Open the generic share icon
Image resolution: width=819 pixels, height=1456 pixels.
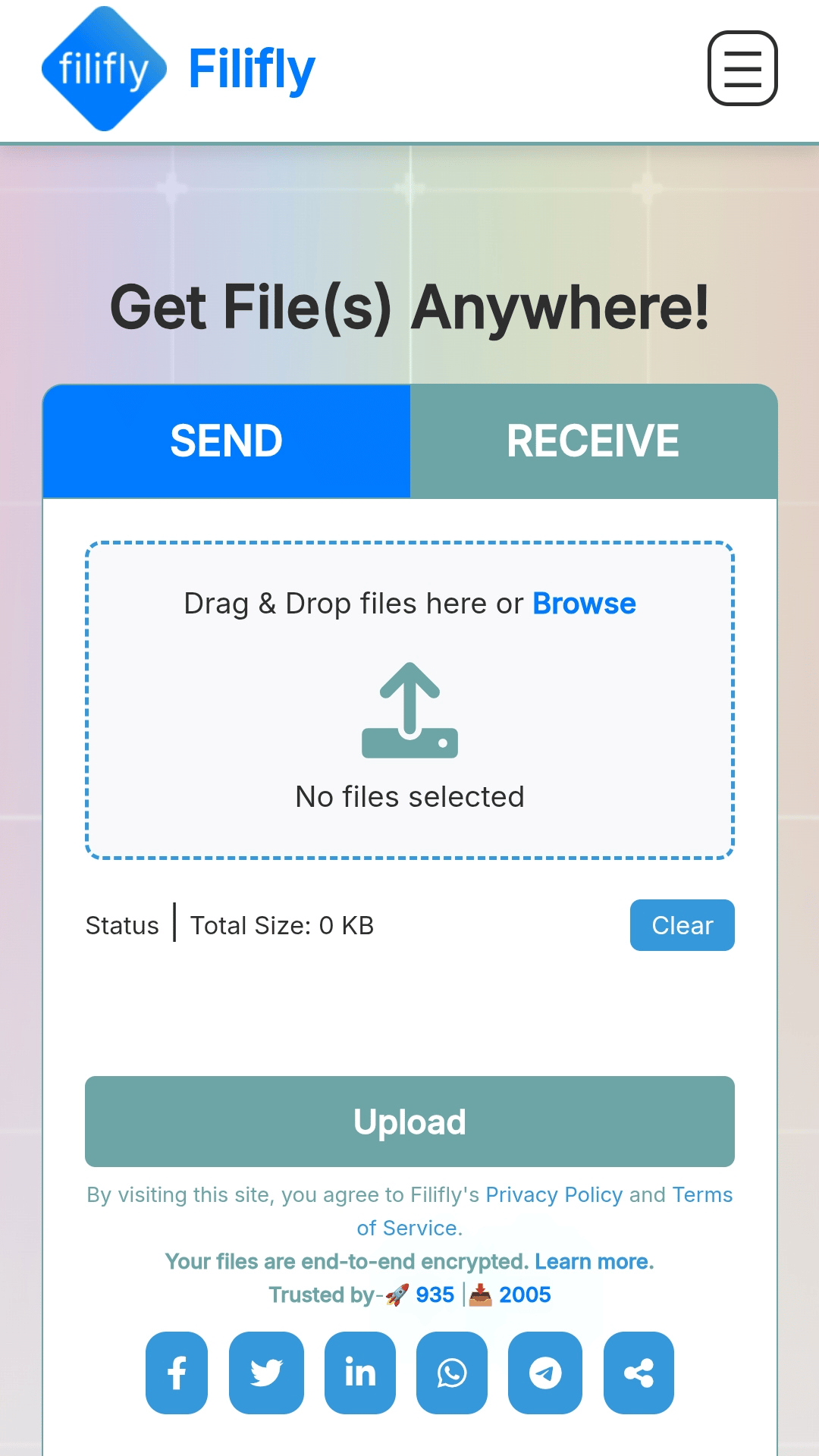[639, 1373]
